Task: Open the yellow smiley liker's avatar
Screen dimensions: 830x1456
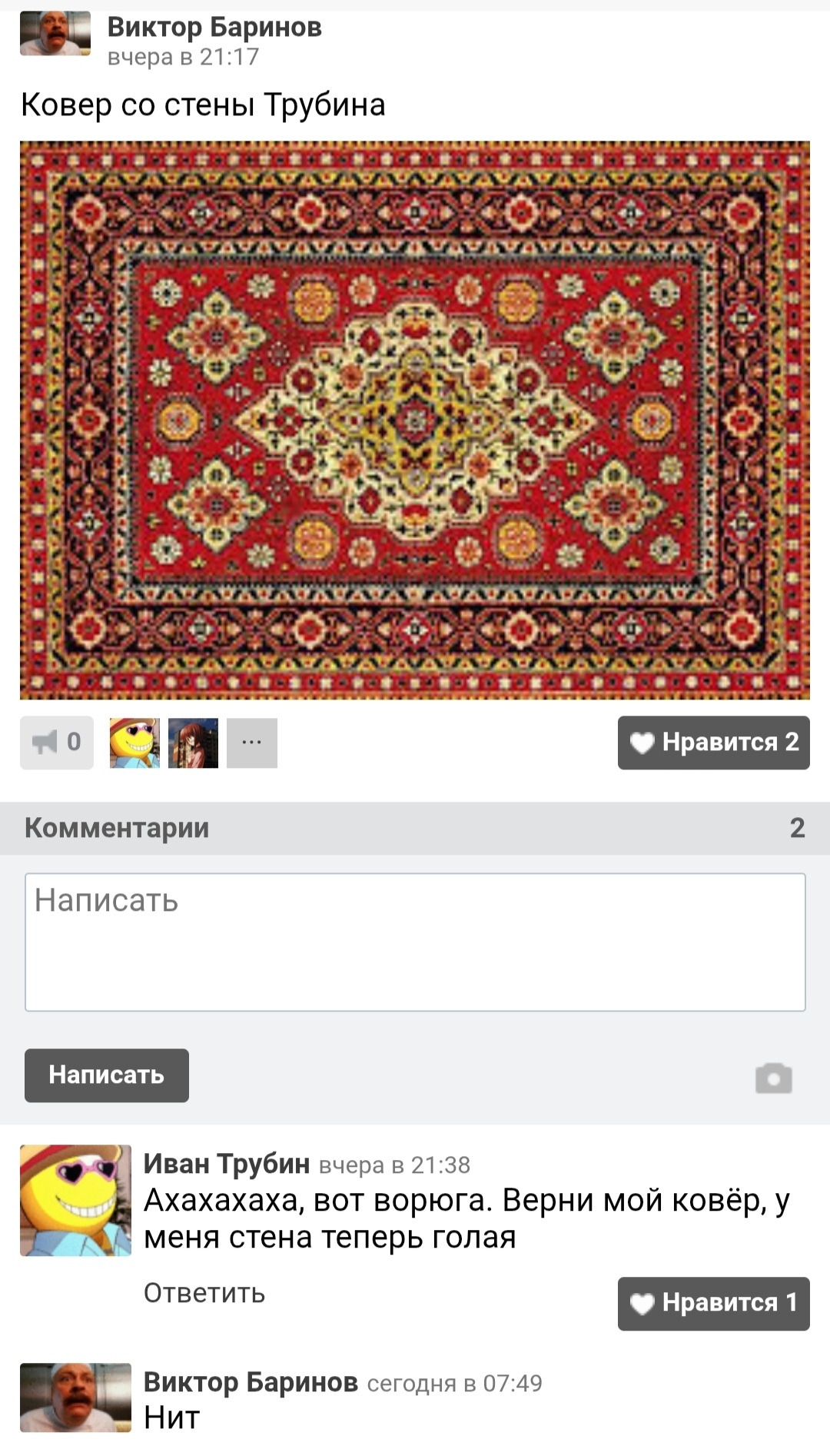Action: click(134, 743)
